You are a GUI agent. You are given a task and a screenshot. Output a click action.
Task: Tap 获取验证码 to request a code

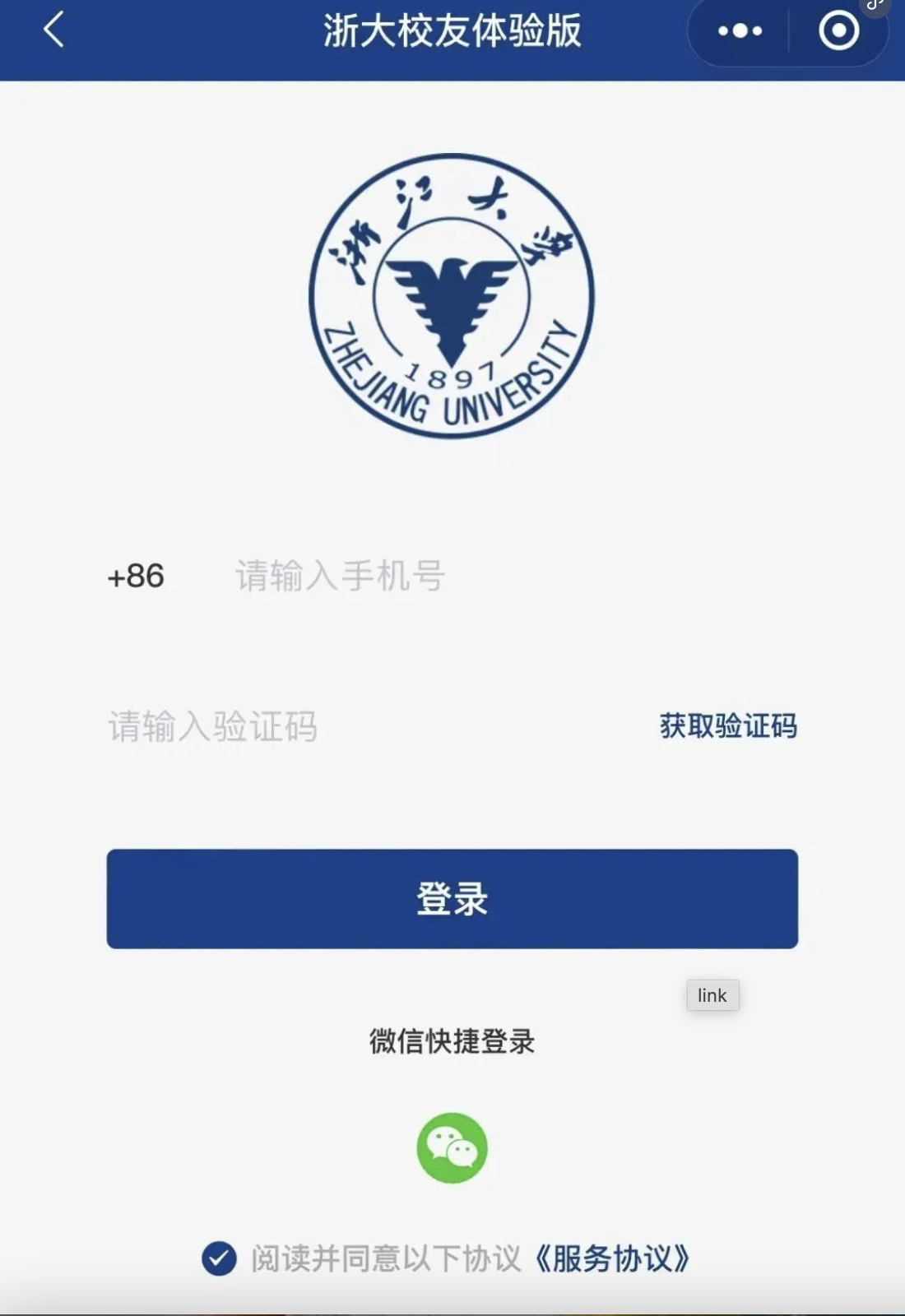[x=728, y=726]
